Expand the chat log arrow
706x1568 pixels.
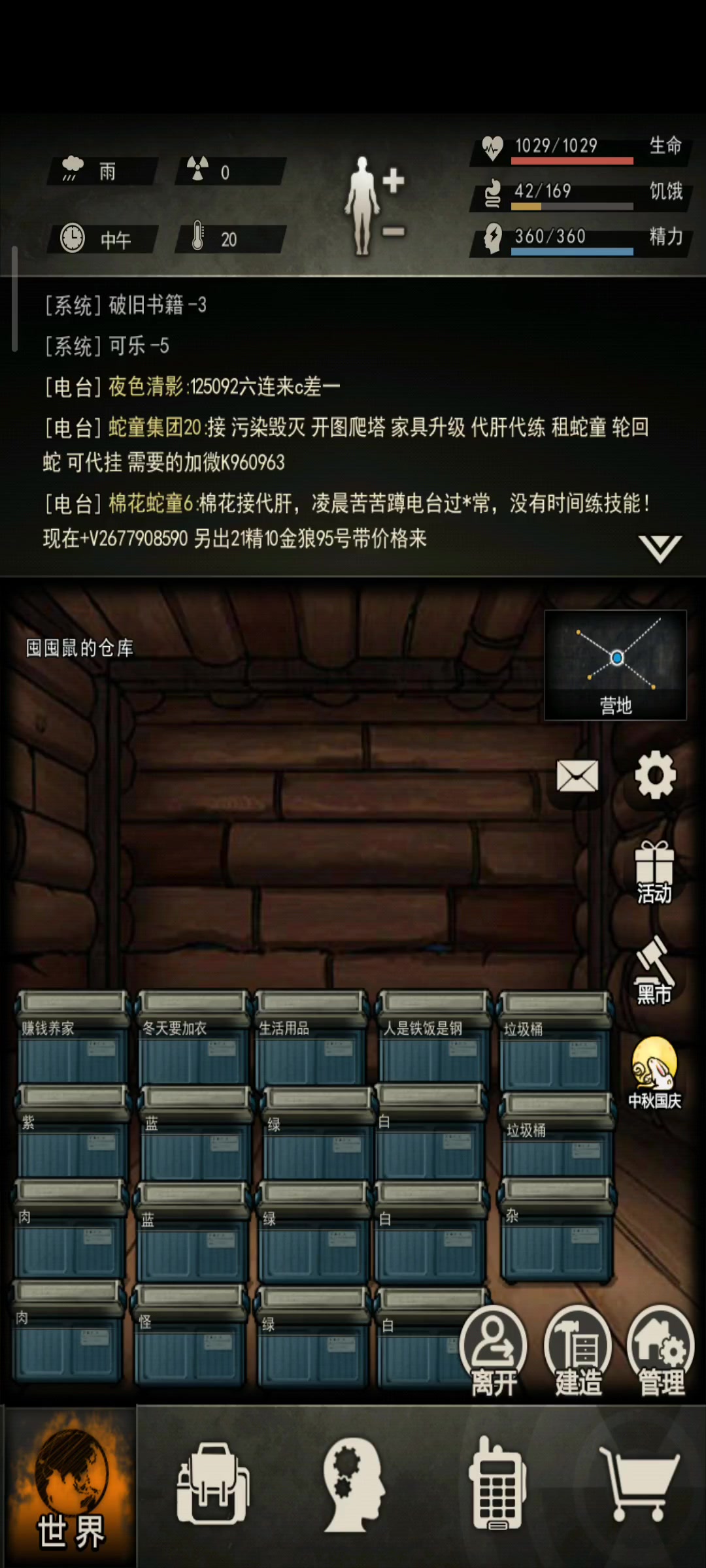[660, 549]
